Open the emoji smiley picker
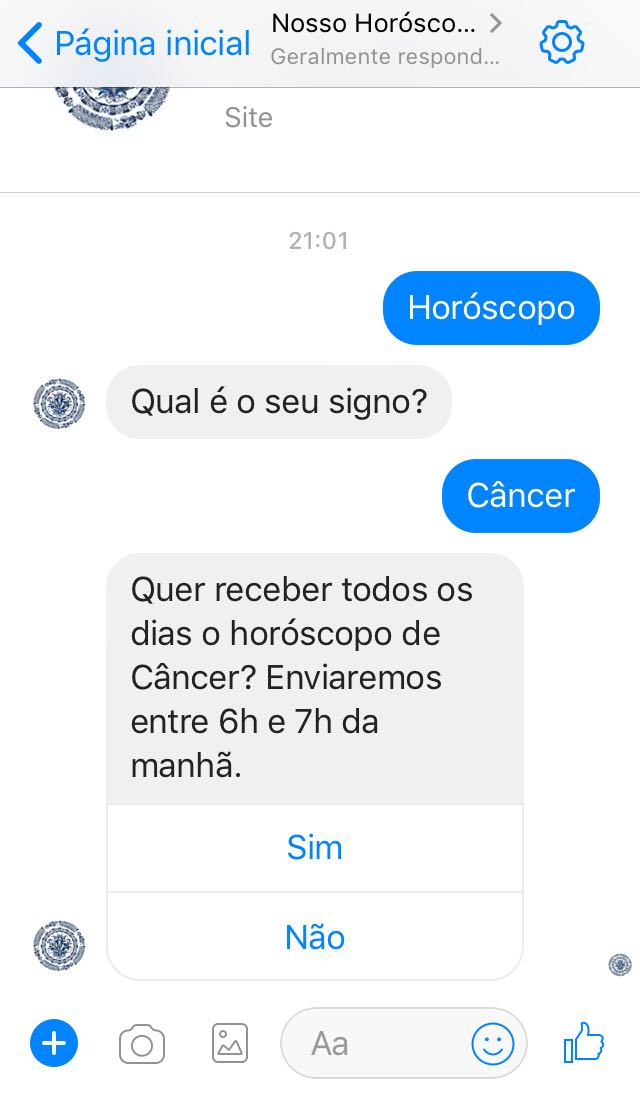The width and height of the screenshot is (640, 1095). tap(492, 1044)
